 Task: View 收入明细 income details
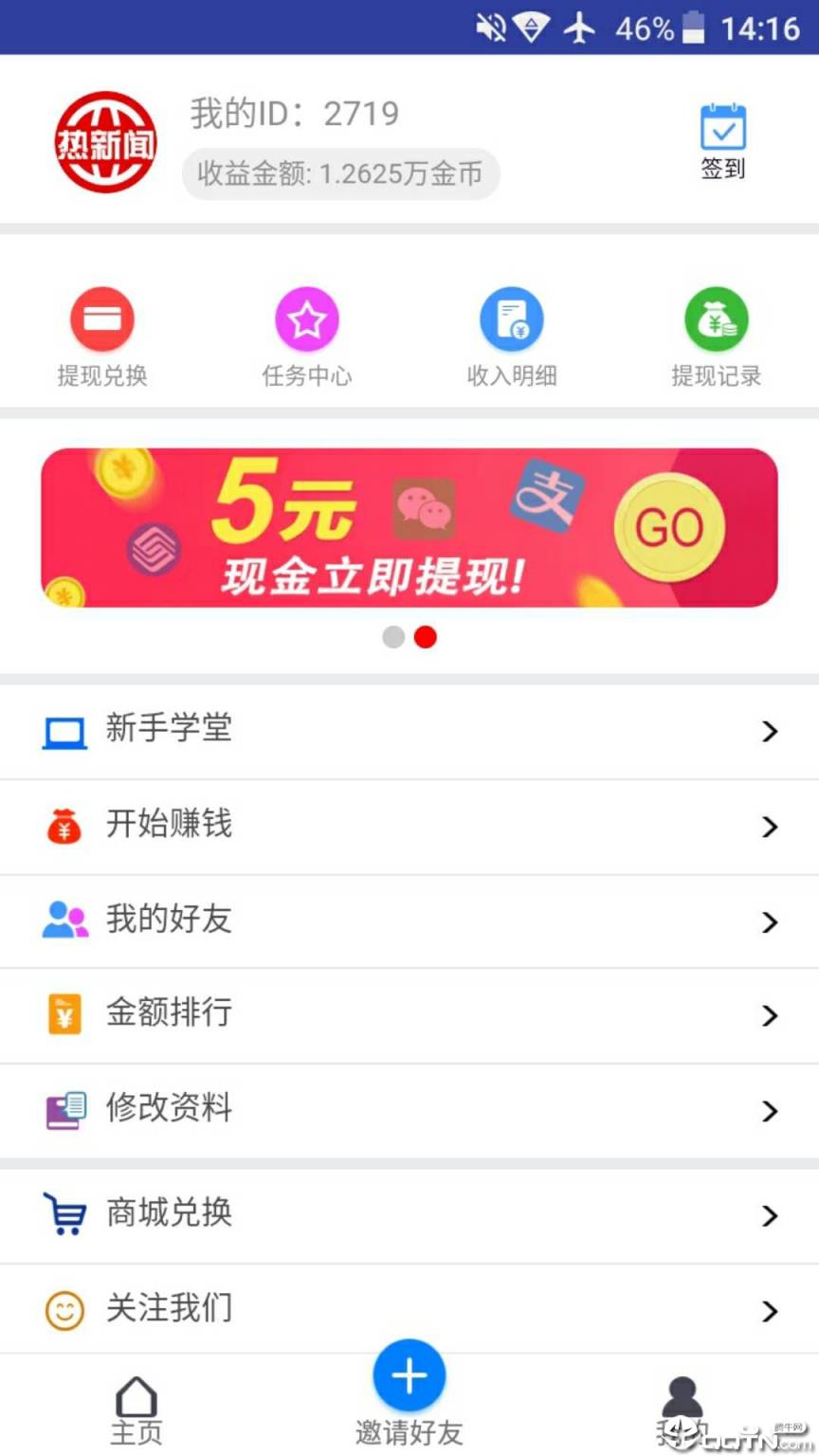pos(511,318)
